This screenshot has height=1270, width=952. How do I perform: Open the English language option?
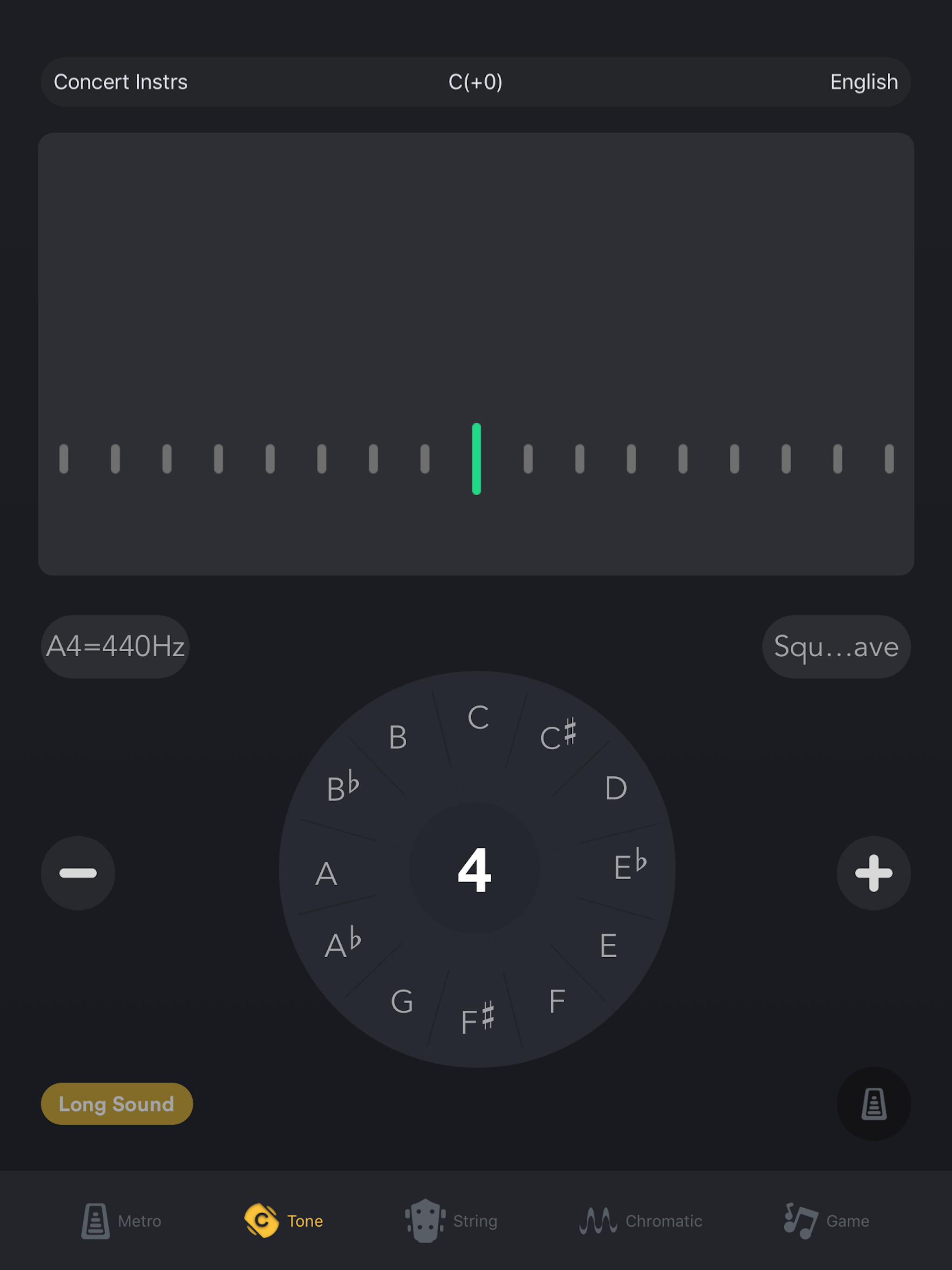pos(864,82)
